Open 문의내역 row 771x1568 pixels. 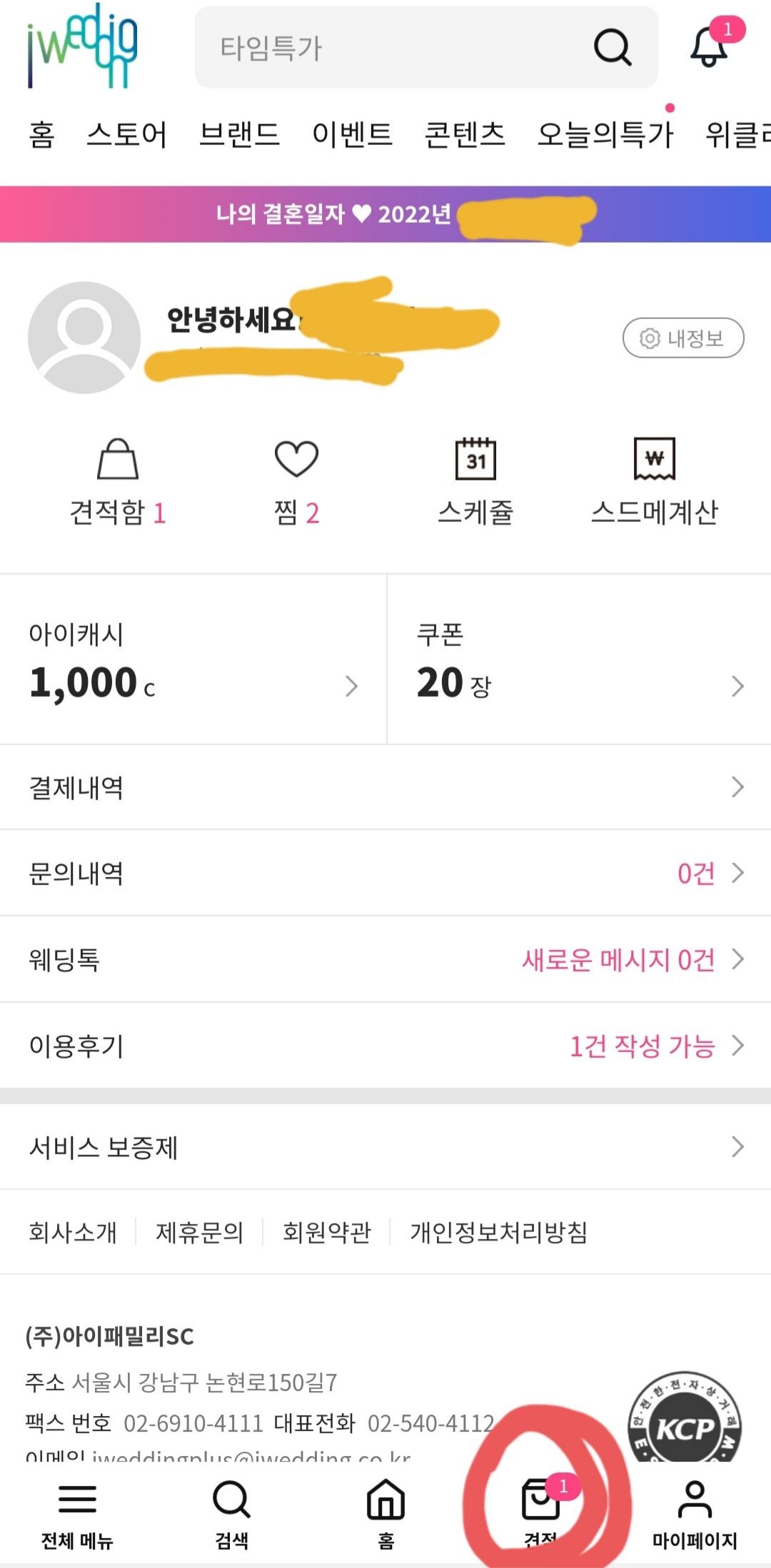(385, 873)
